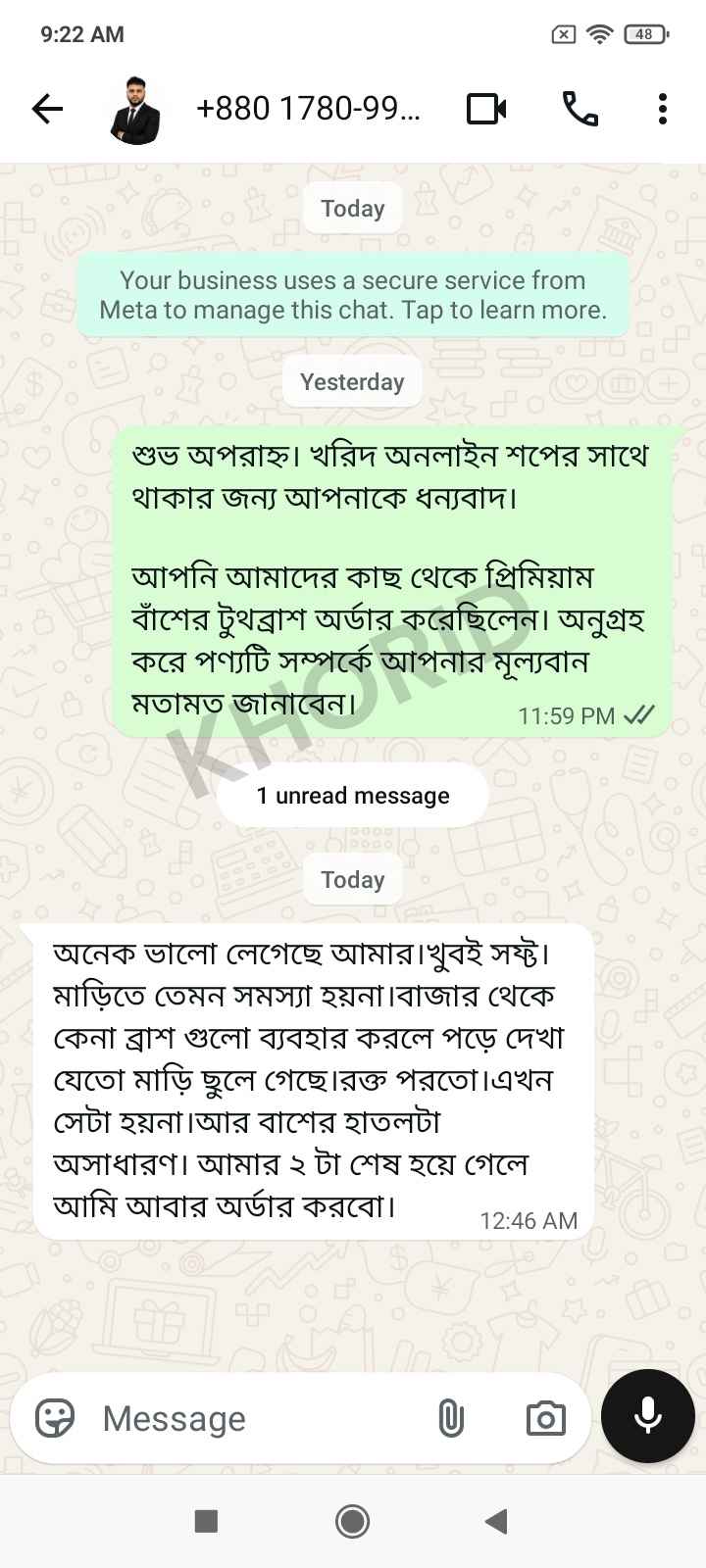
Task: Start a voice call with this contact
Action: pos(580,109)
